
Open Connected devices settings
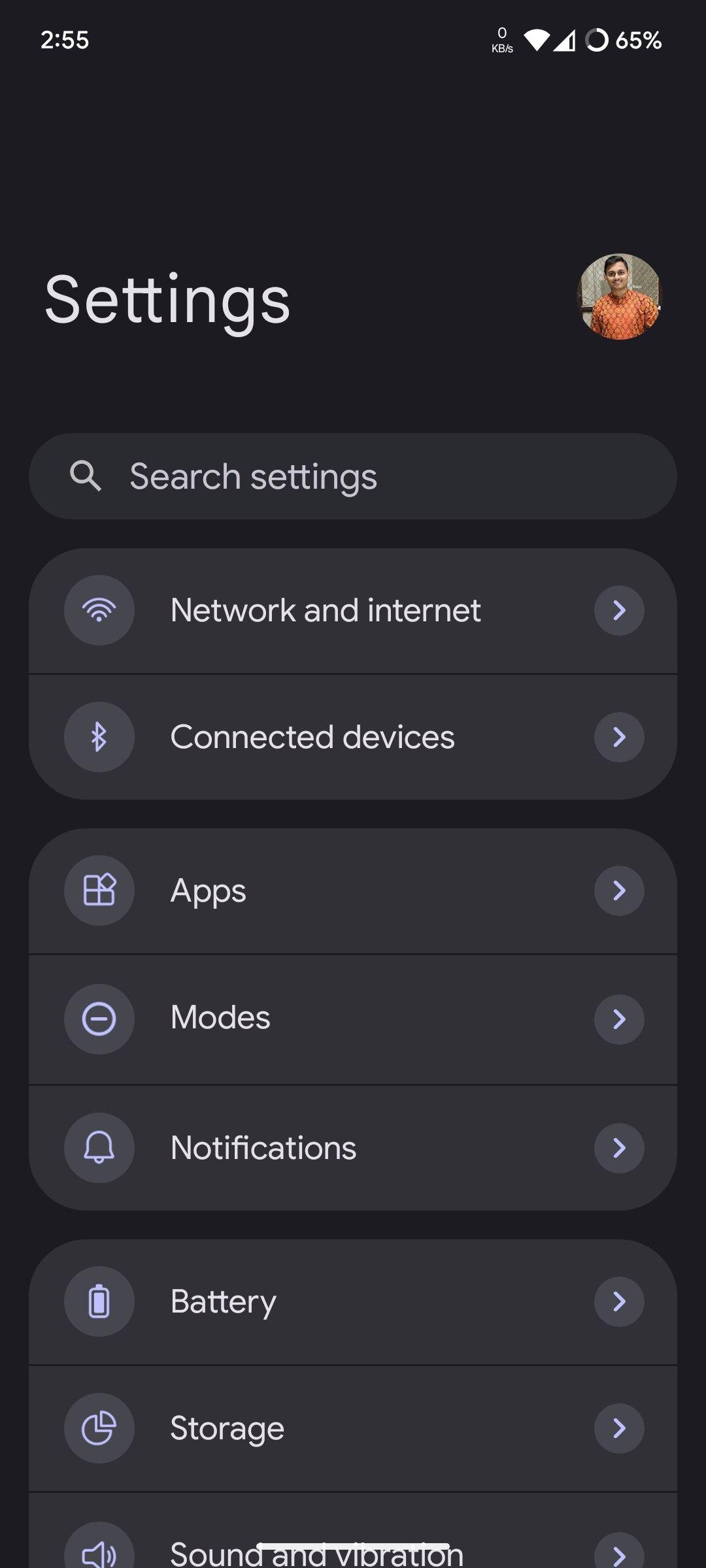(353, 737)
